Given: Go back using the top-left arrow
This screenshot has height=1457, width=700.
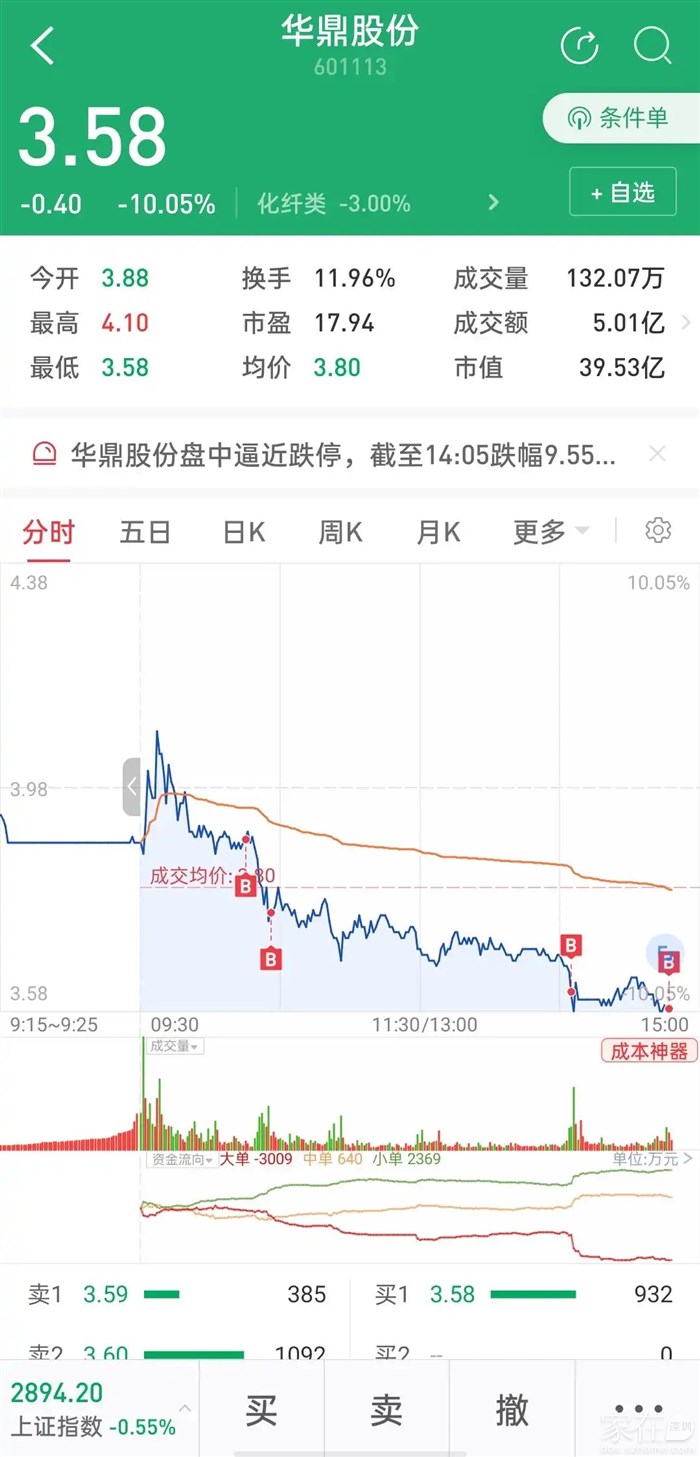Looking at the screenshot, I should coord(42,46).
